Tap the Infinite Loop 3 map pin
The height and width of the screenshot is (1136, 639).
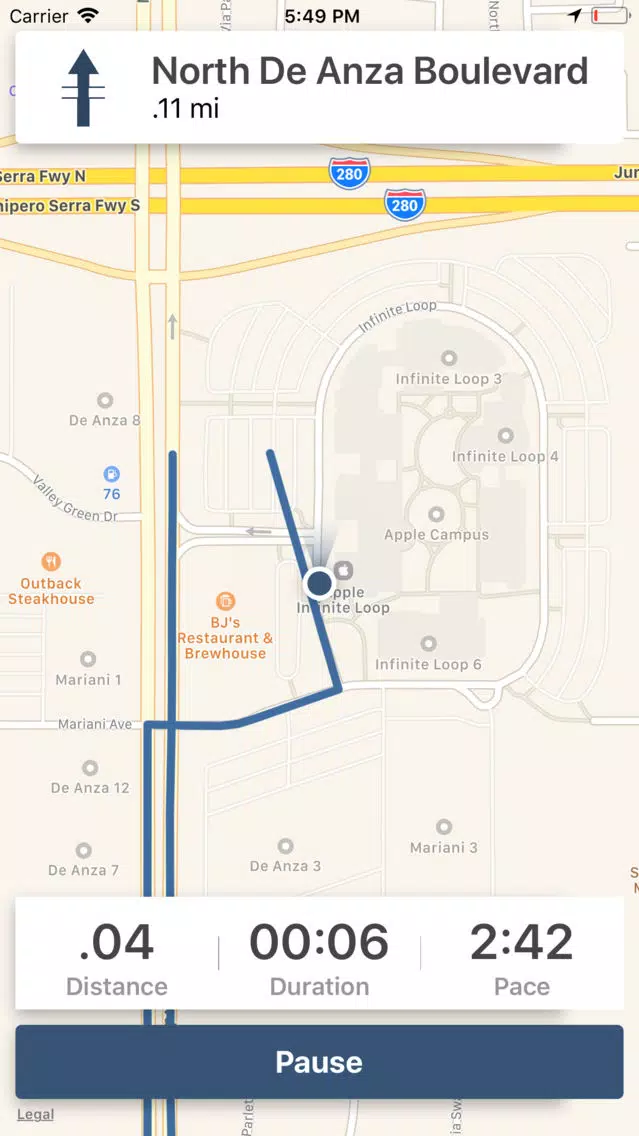click(449, 358)
